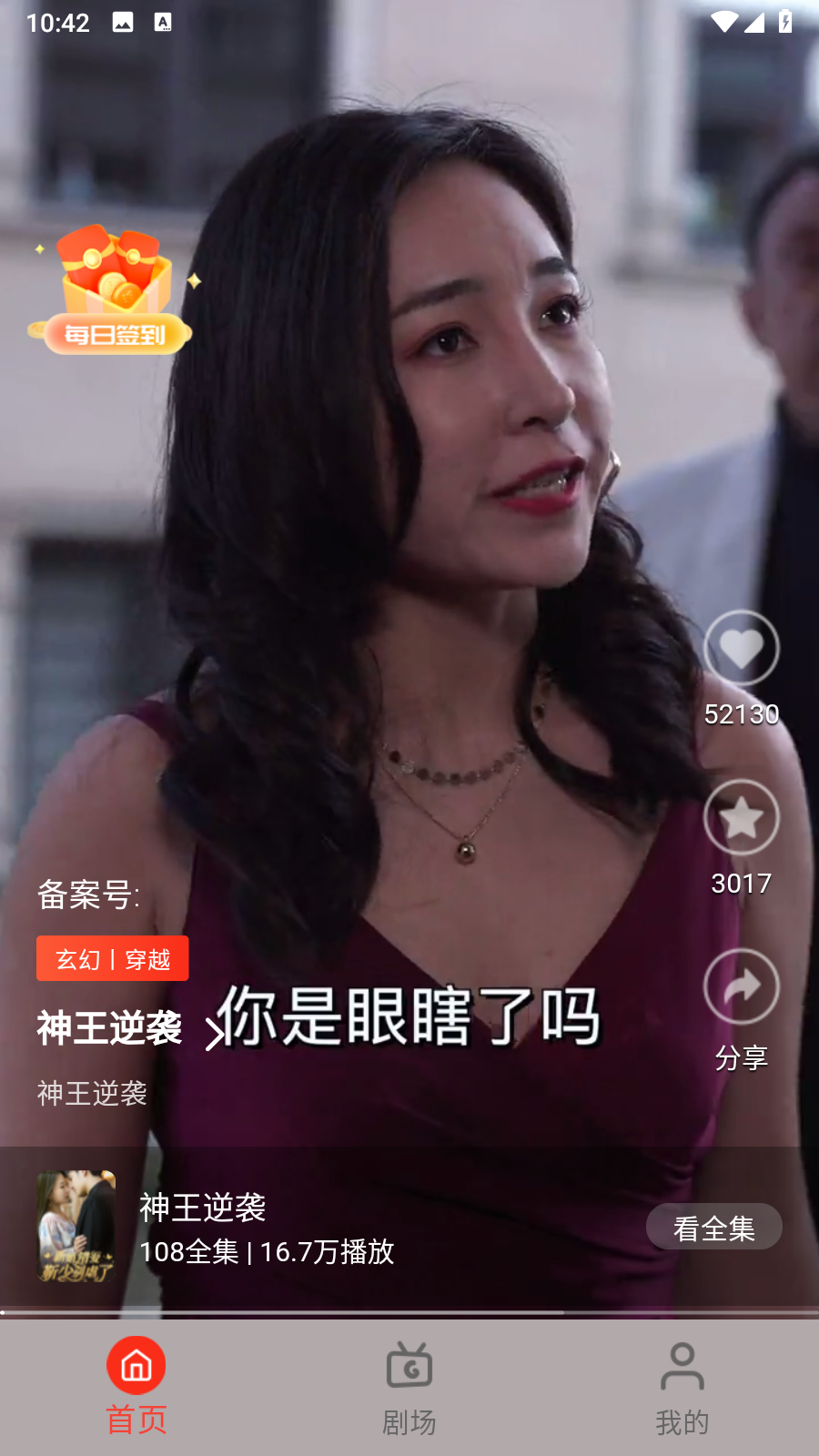Tap 看全集 to view all episodes

tap(714, 1227)
